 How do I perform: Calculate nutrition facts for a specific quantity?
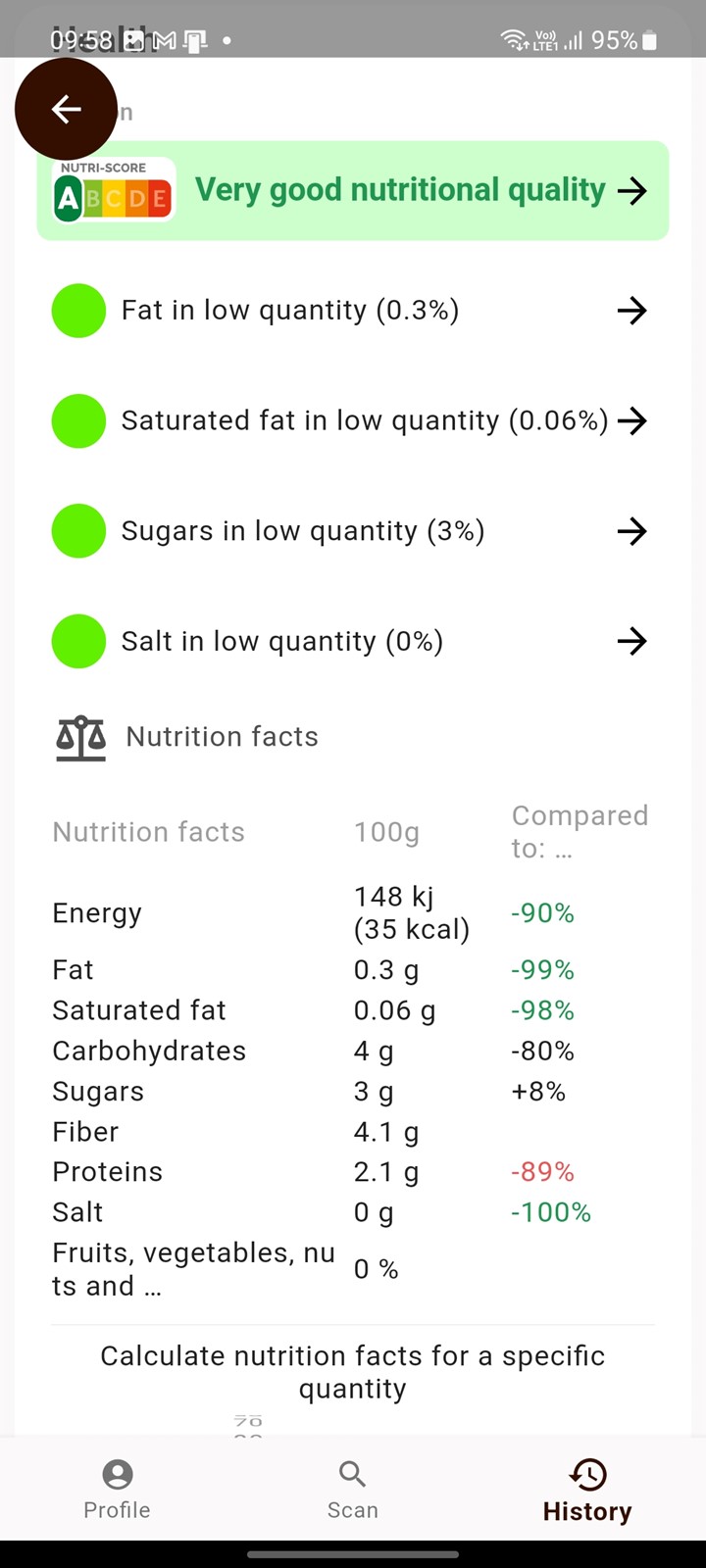point(353,1372)
